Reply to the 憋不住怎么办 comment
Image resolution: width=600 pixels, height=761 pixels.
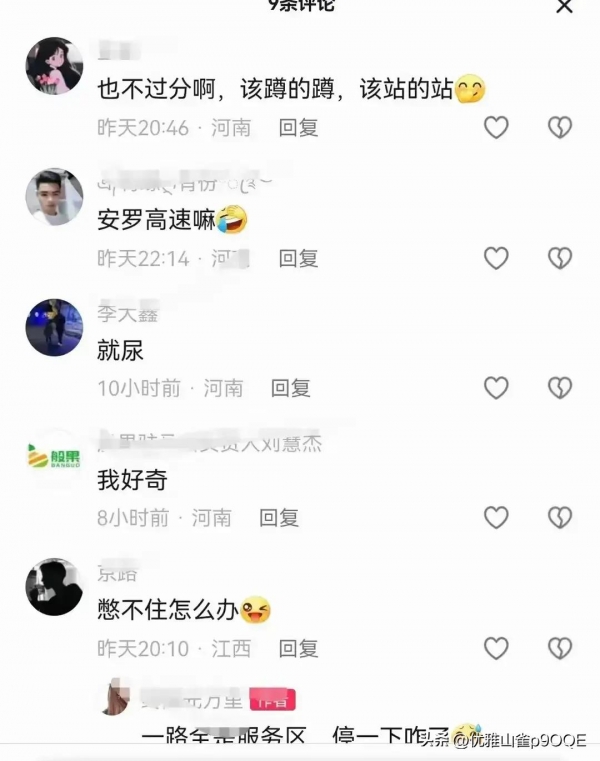(298, 649)
